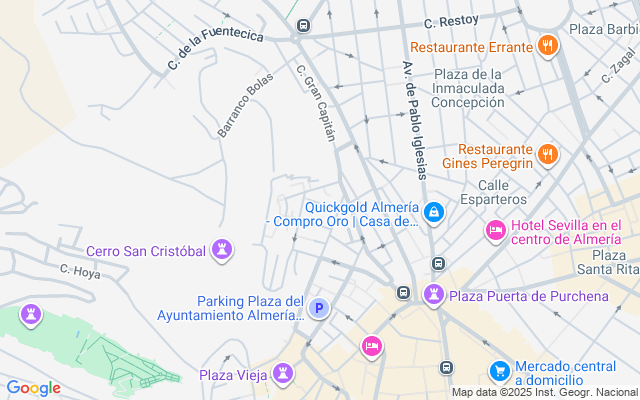Select the Plaza Vieja landmark marker
Viewport: 640px width, 400px height.
tap(285, 374)
